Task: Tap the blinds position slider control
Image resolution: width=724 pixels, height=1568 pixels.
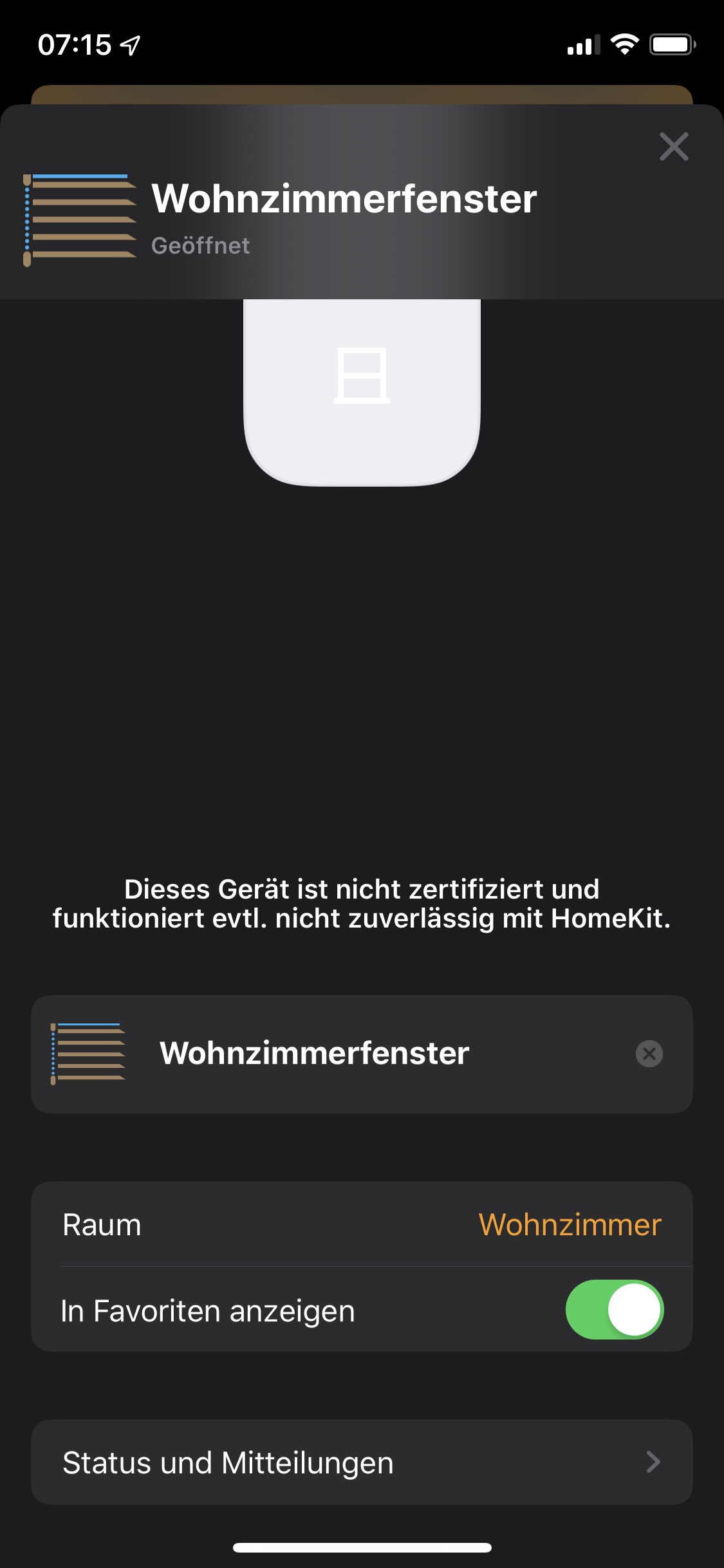Action: coord(362,386)
